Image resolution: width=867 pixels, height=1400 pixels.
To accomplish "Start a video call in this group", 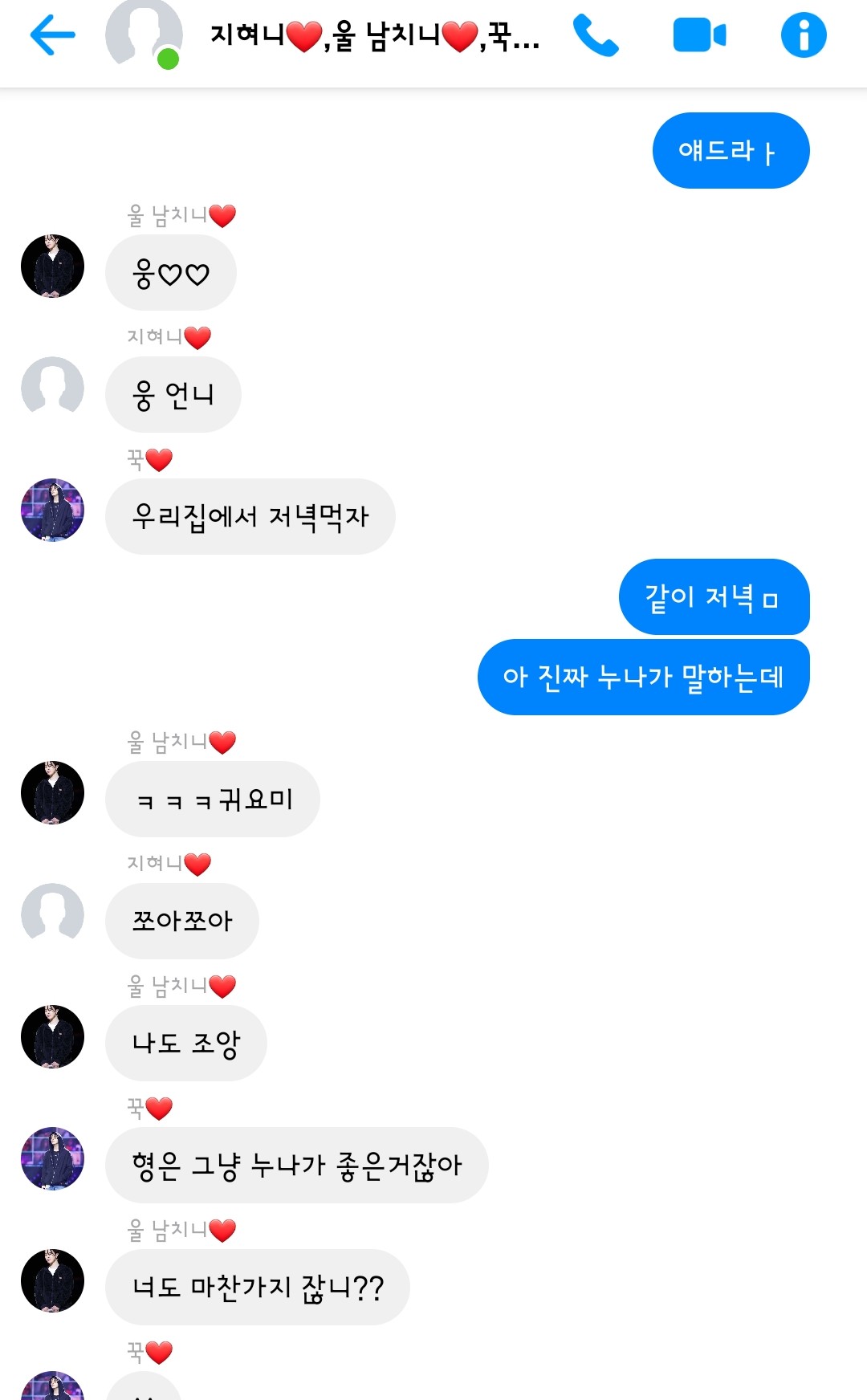I will click(x=699, y=36).
